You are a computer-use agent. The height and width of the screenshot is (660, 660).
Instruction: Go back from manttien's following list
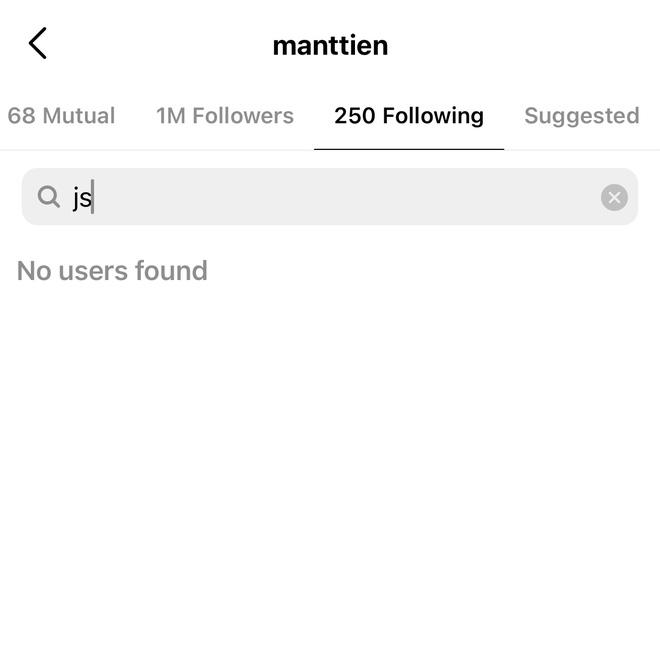pos(38,44)
